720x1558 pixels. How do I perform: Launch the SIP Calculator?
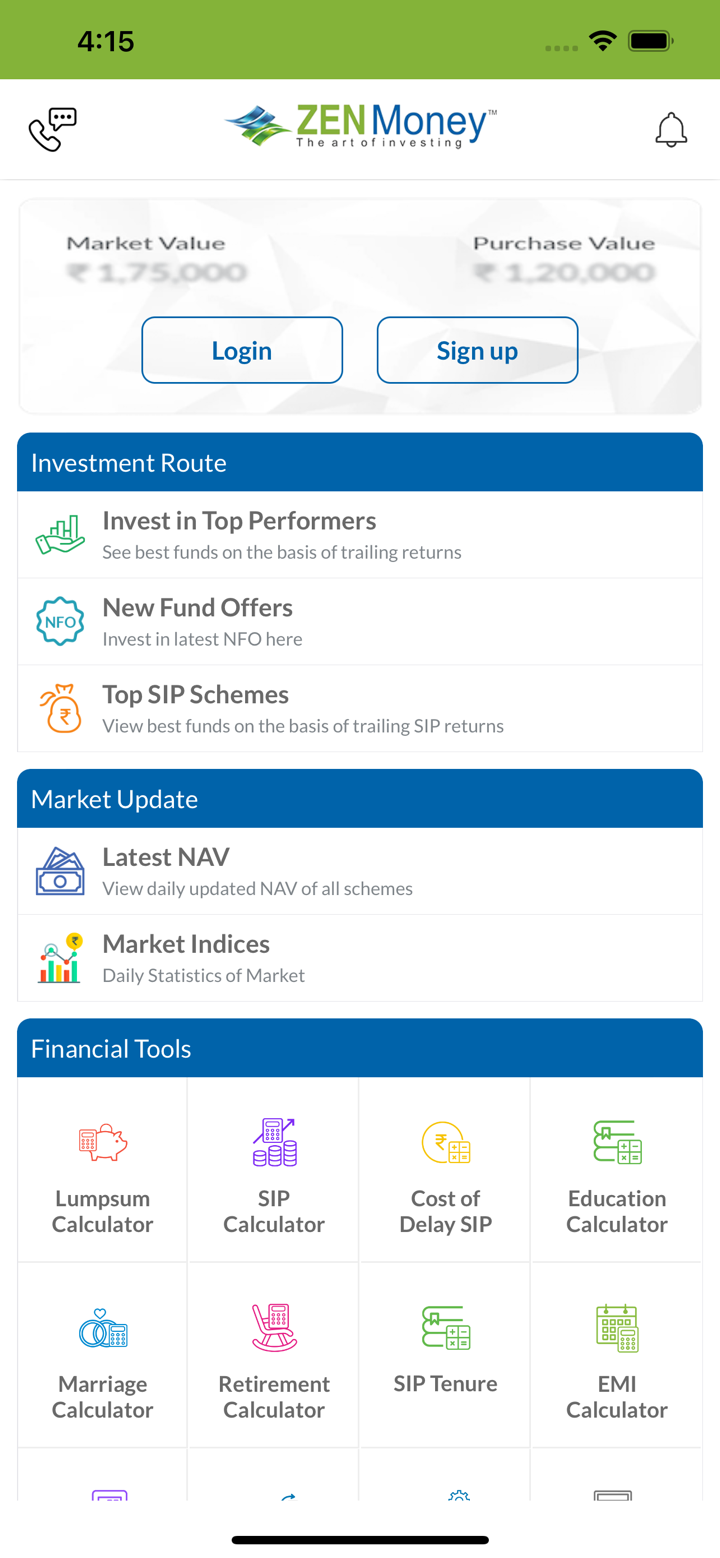point(274,1170)
